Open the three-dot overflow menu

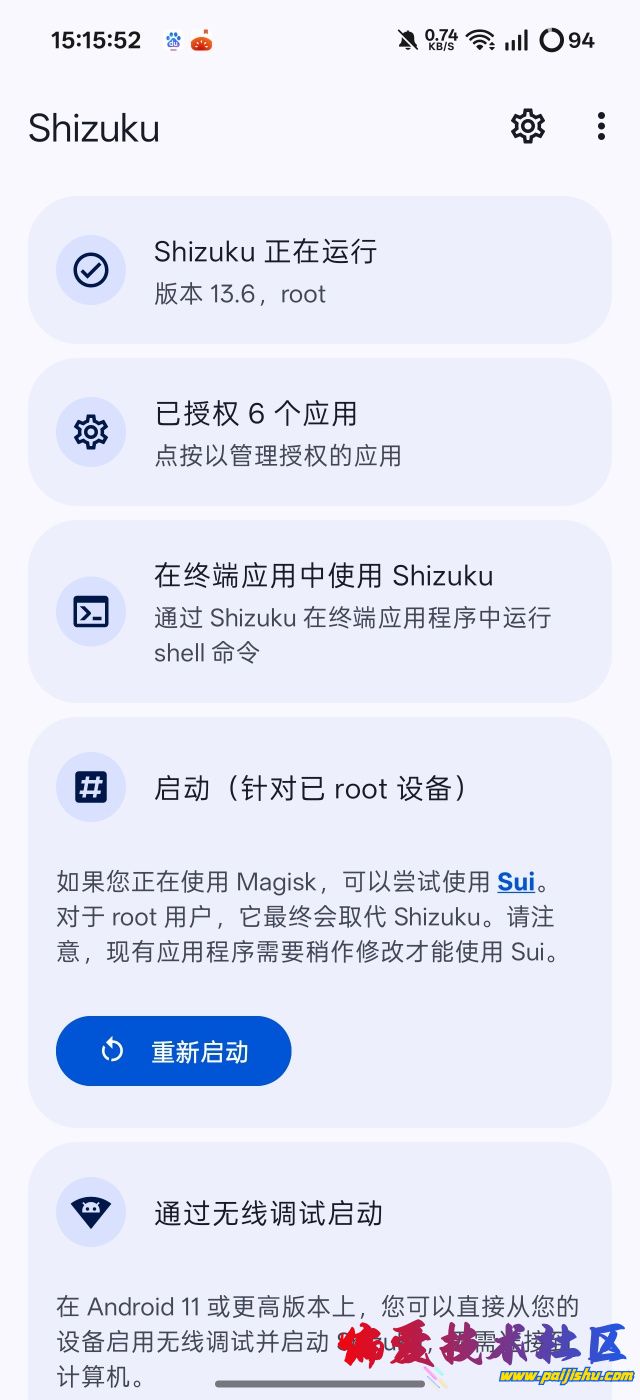600,126
